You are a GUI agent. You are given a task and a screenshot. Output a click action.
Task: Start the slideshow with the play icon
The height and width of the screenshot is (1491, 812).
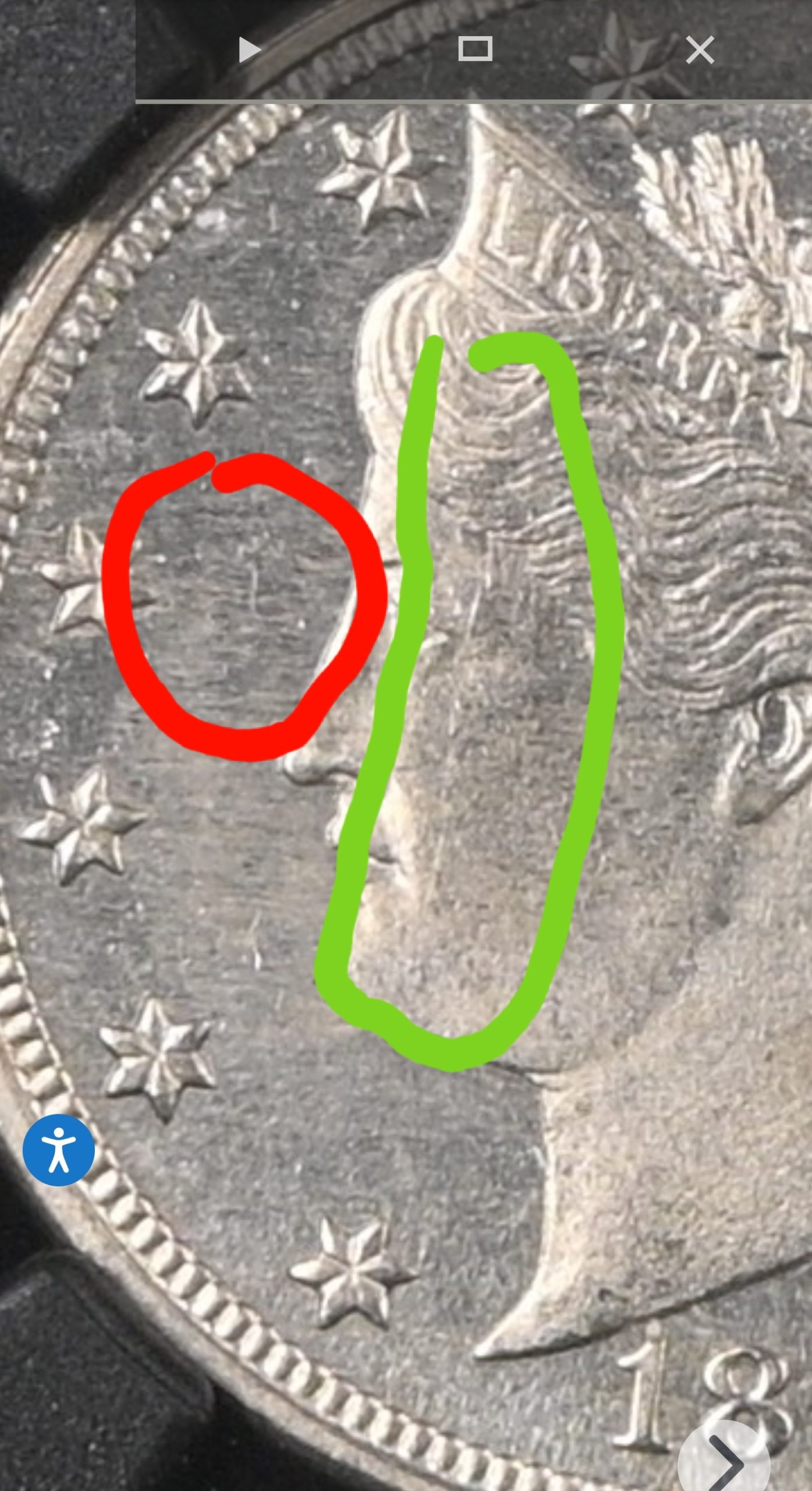[250, 50]
